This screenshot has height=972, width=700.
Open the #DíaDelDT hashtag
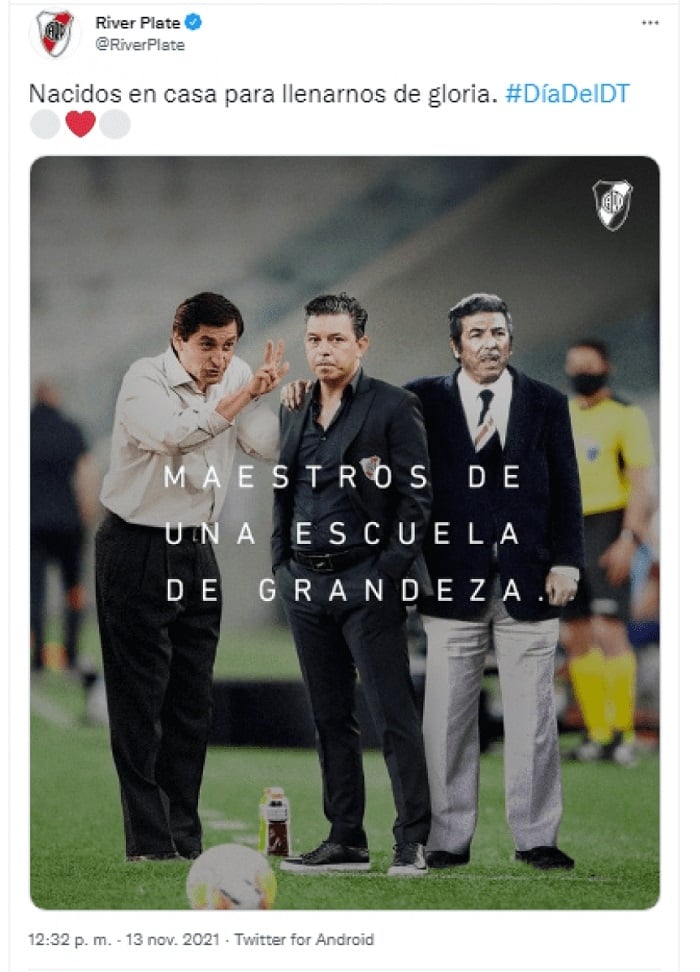(x=567, y=93)
